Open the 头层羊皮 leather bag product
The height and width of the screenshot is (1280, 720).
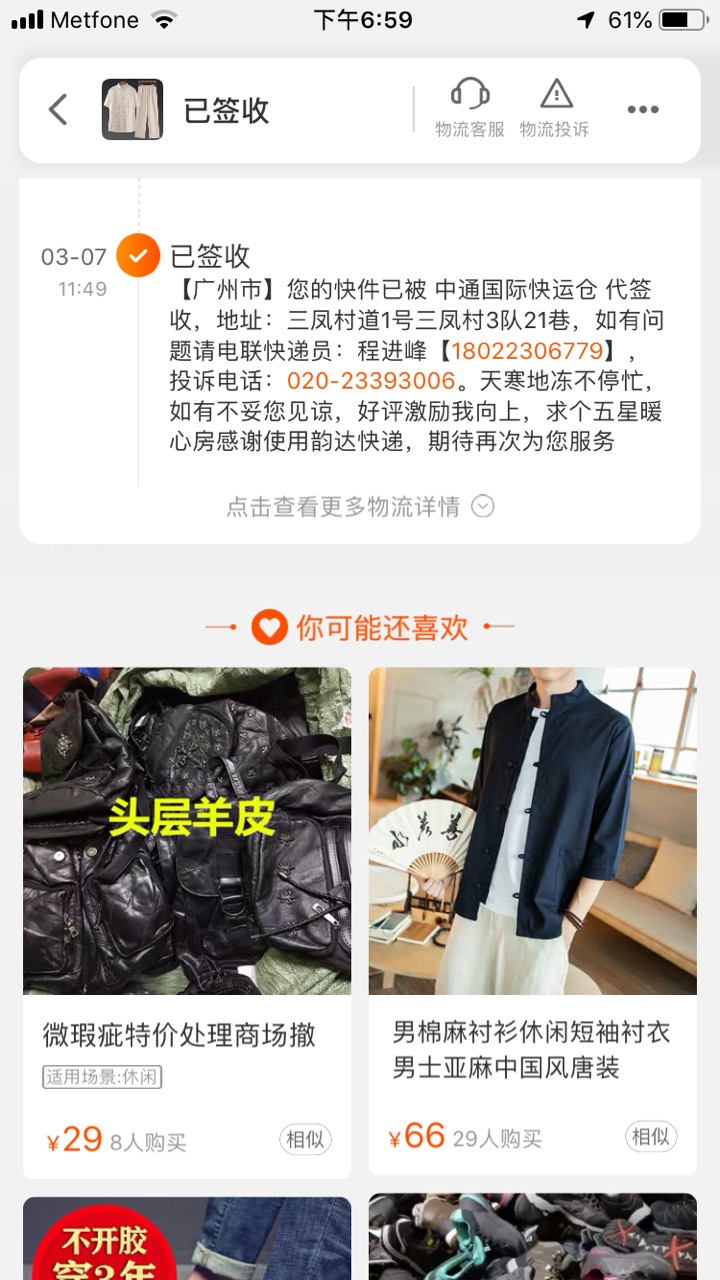pos(187,831)
